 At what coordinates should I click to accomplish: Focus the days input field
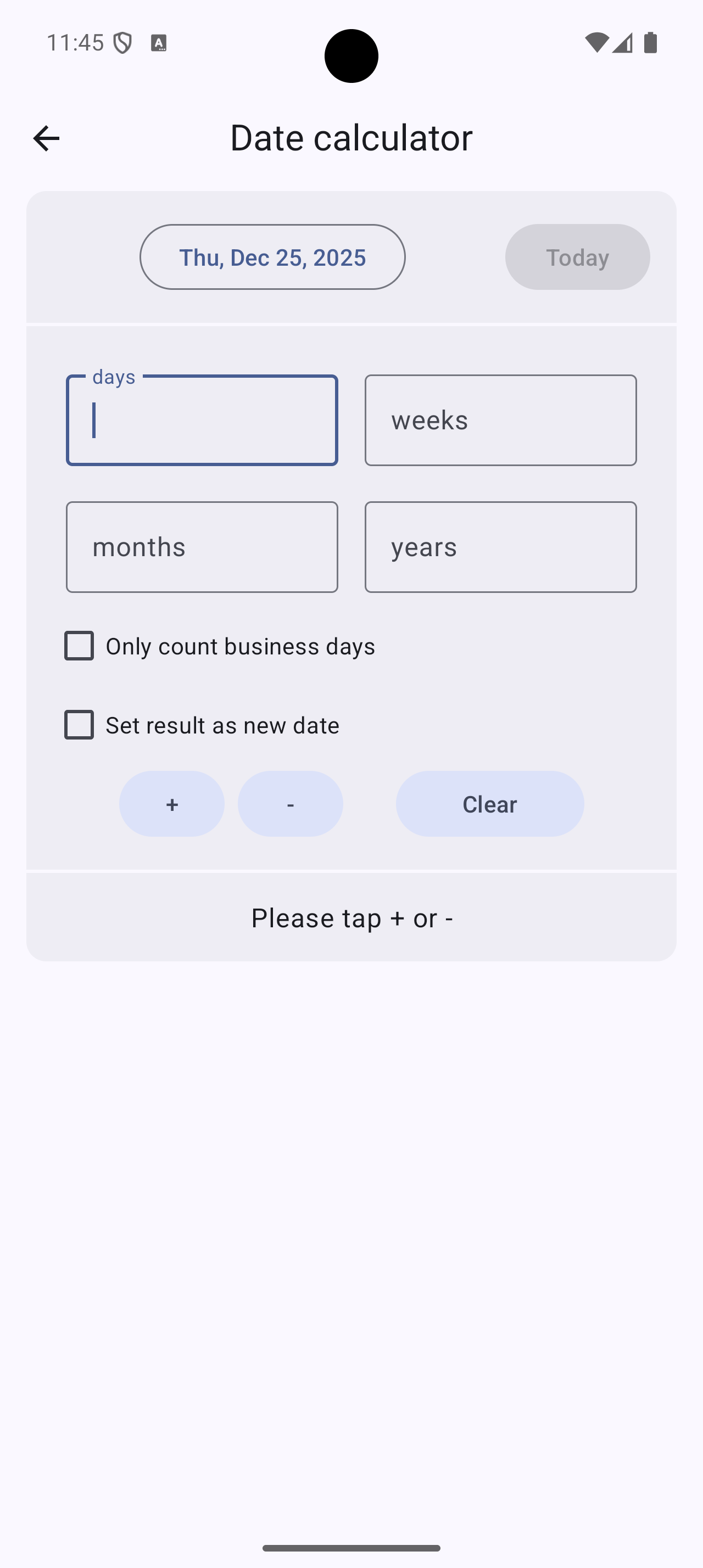click(202, 421)
